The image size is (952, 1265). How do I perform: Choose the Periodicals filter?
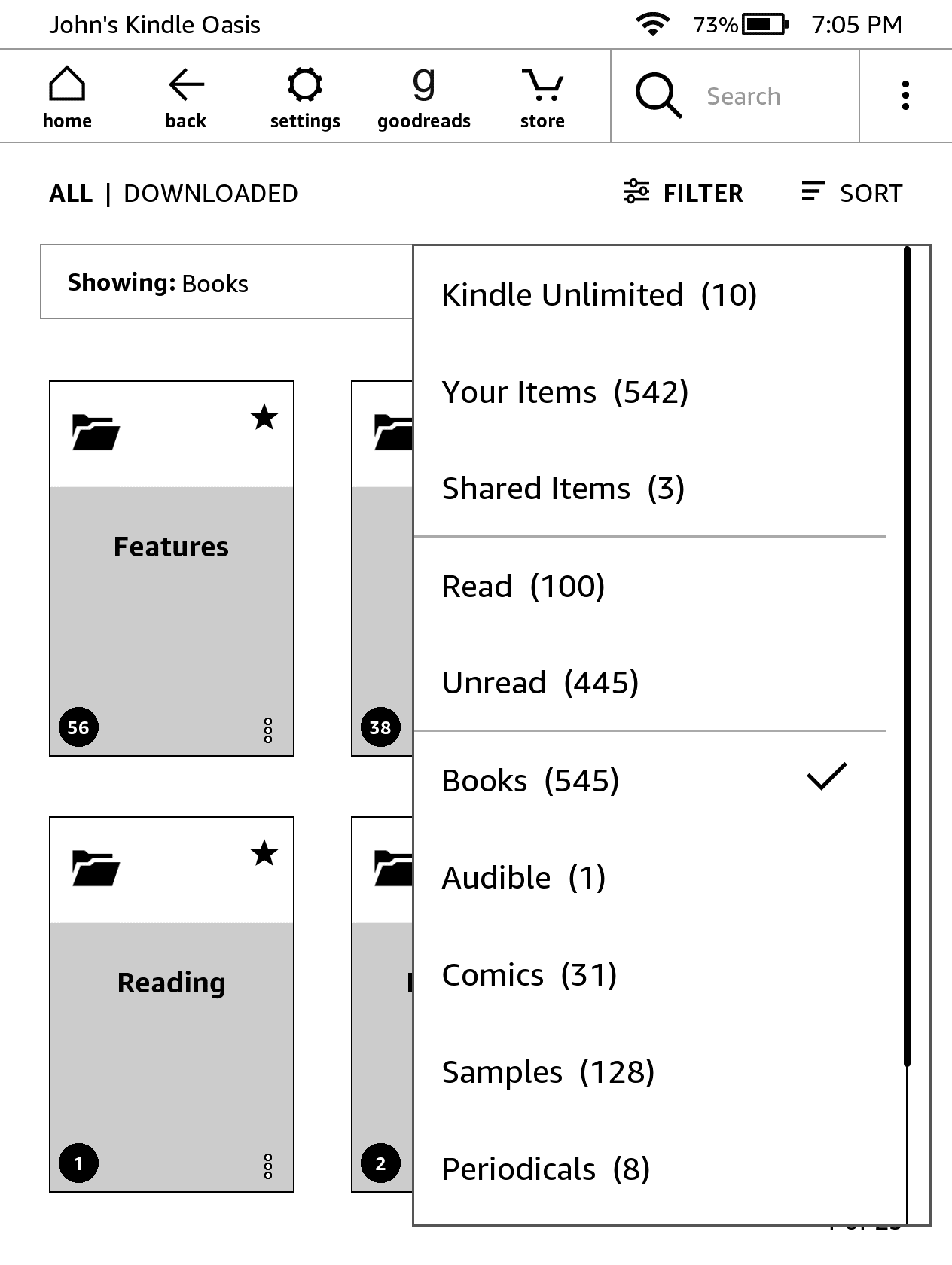[x=545, y=1169]
